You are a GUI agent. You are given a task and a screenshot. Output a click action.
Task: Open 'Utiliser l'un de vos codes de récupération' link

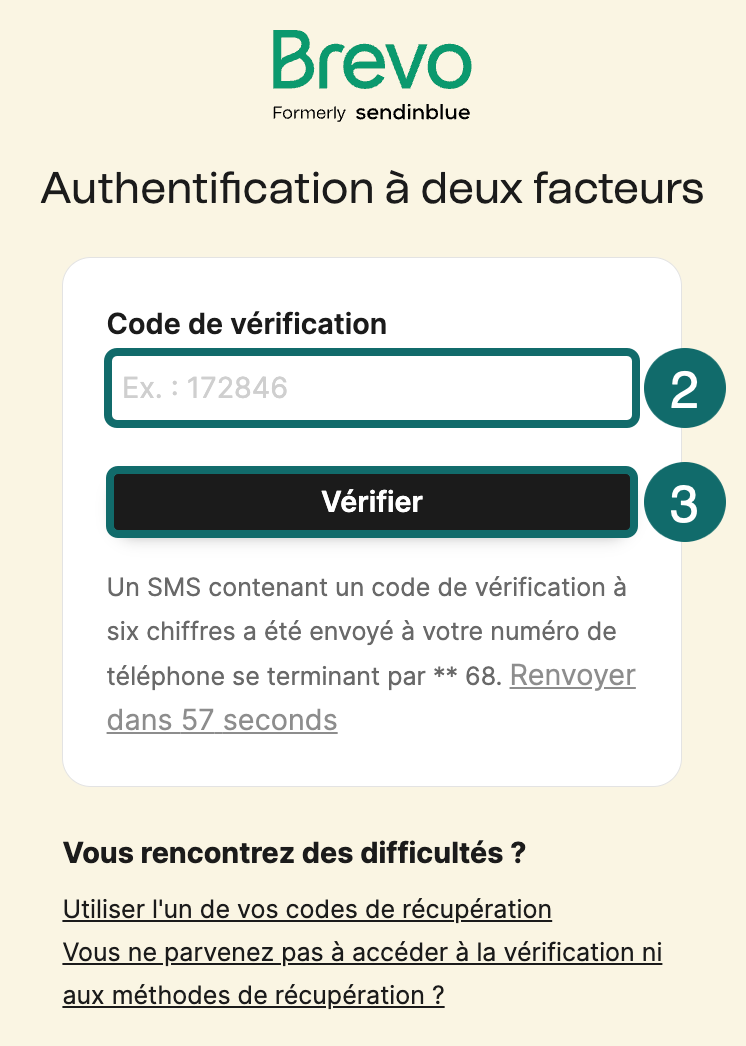click(x=307, y=910)
